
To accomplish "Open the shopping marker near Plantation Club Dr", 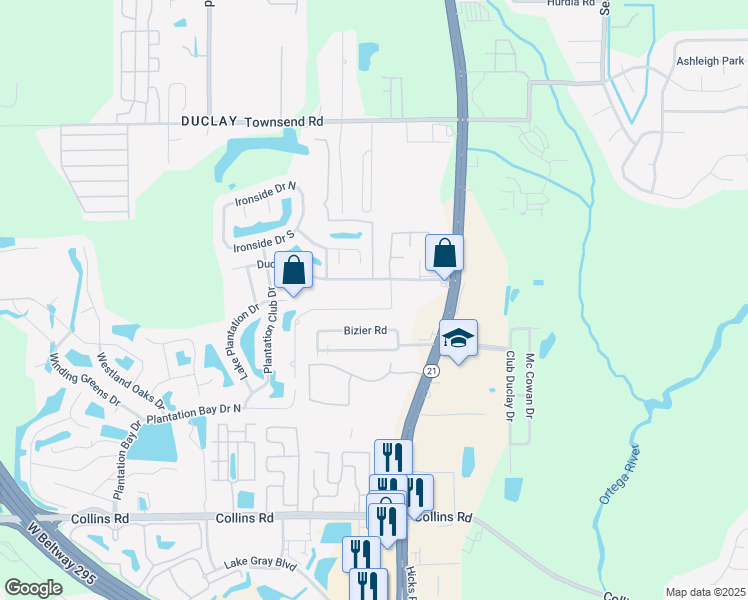I will [294, 270].
